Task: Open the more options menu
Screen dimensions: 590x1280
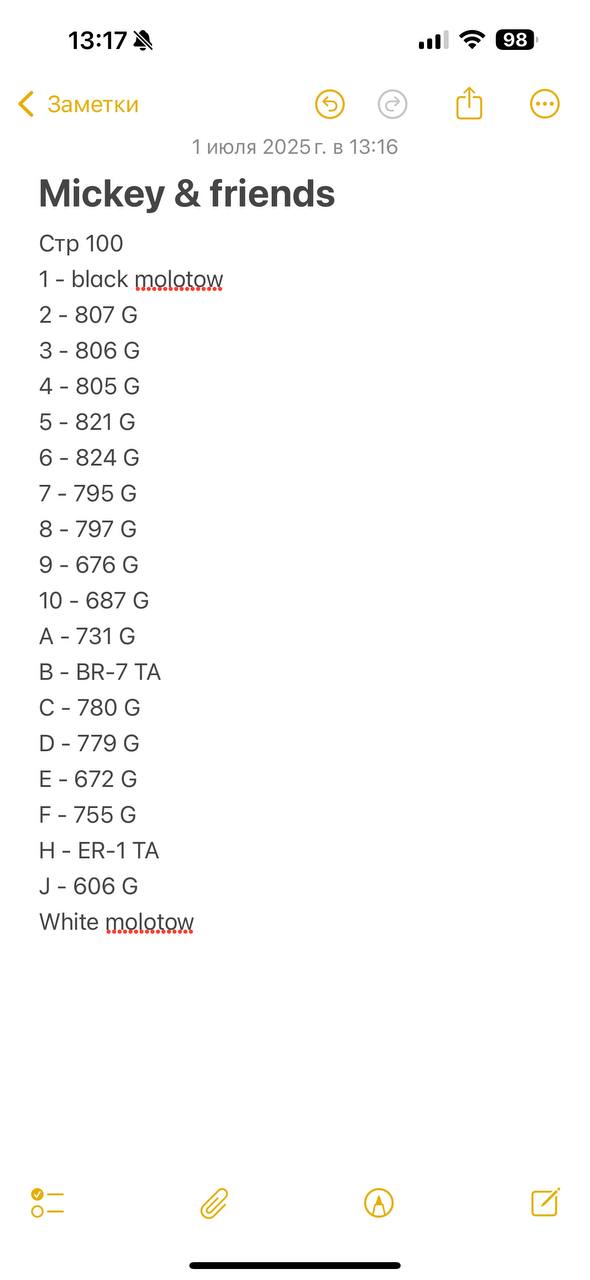Action: (x=544, y=104)
